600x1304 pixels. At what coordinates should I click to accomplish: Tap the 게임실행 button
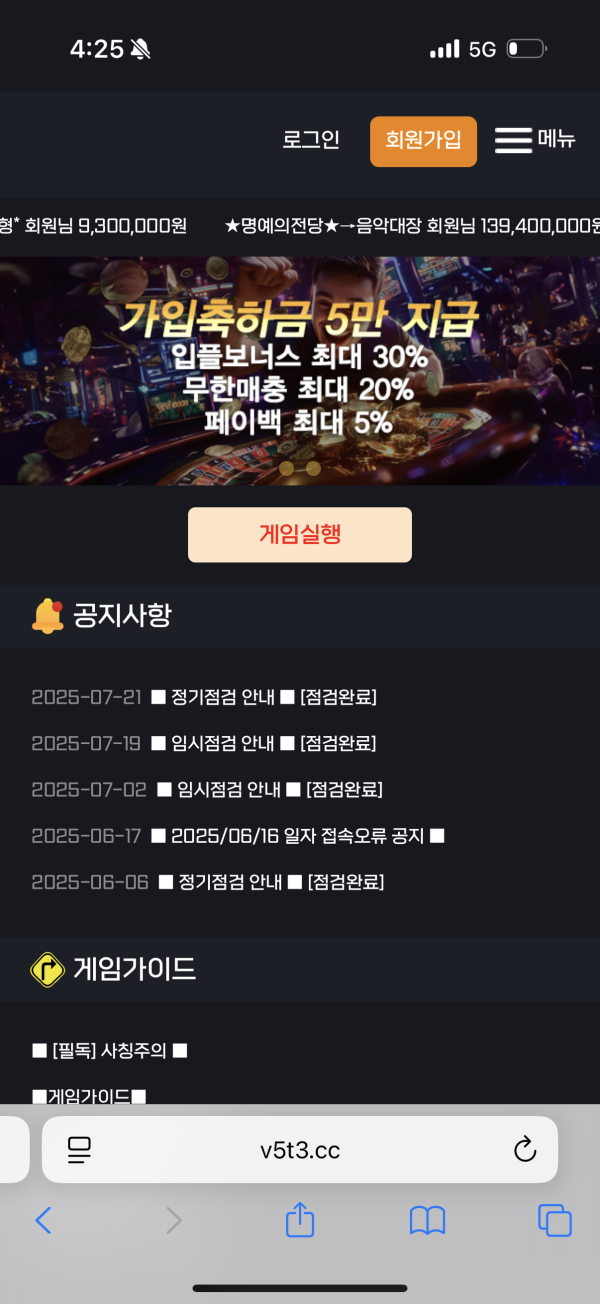tap(300, 535)
